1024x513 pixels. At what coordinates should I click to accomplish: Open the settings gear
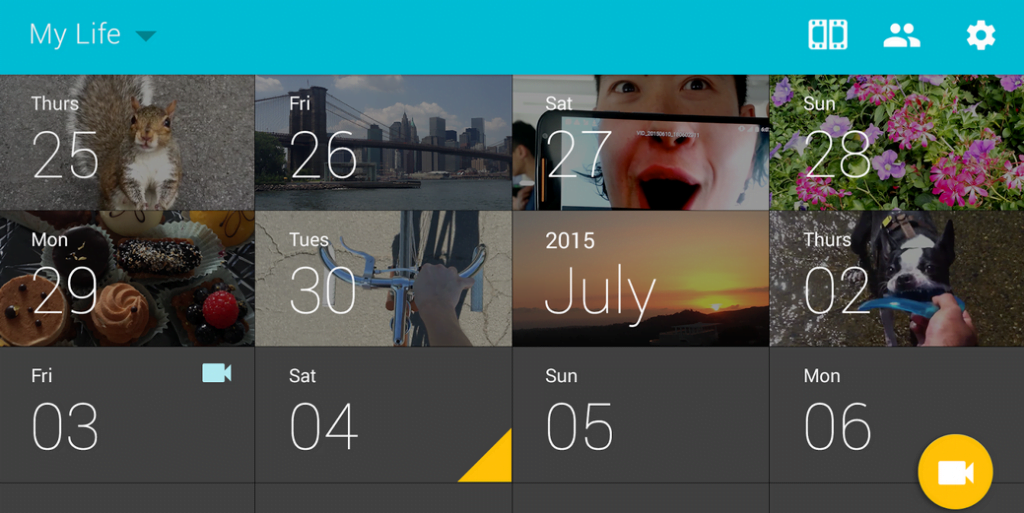(x=980, y=36)
